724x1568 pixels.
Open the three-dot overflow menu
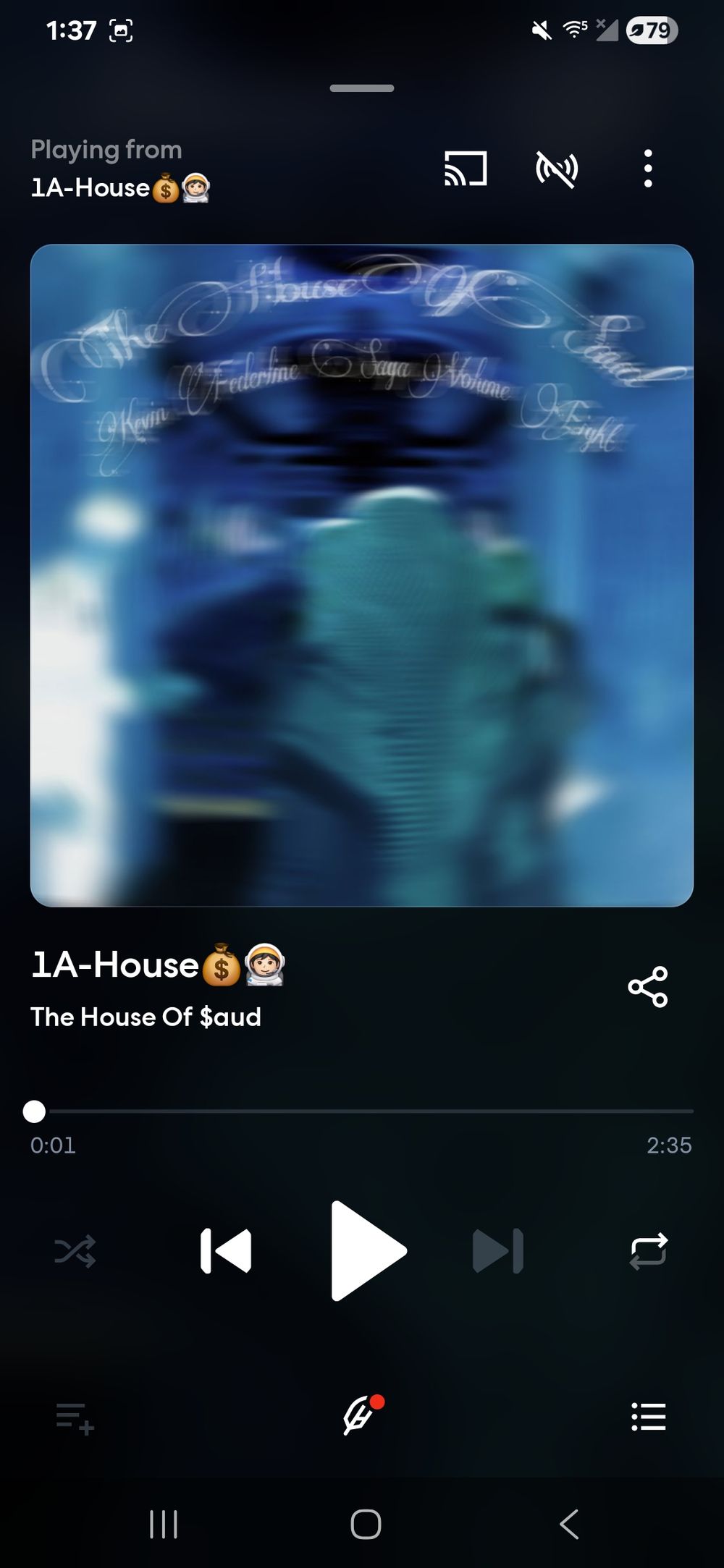coord(648,169)
